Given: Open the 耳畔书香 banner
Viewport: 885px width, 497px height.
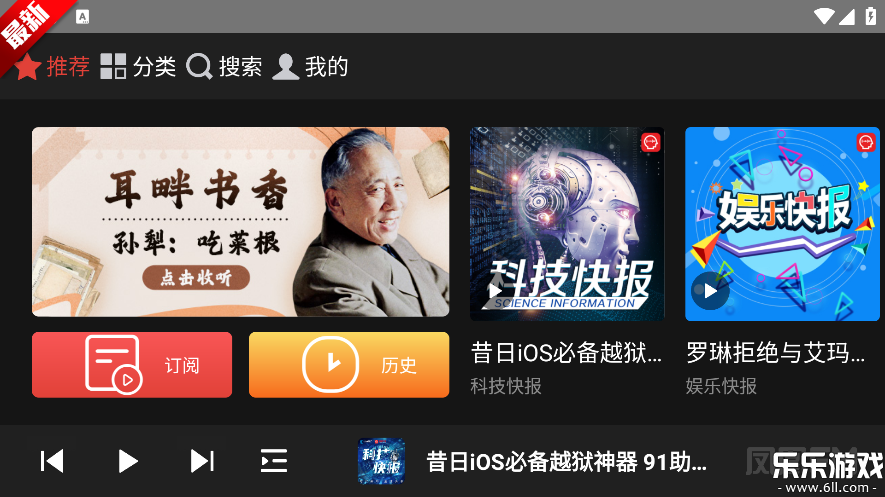Looking at the screenshot, I should (240, 222).
